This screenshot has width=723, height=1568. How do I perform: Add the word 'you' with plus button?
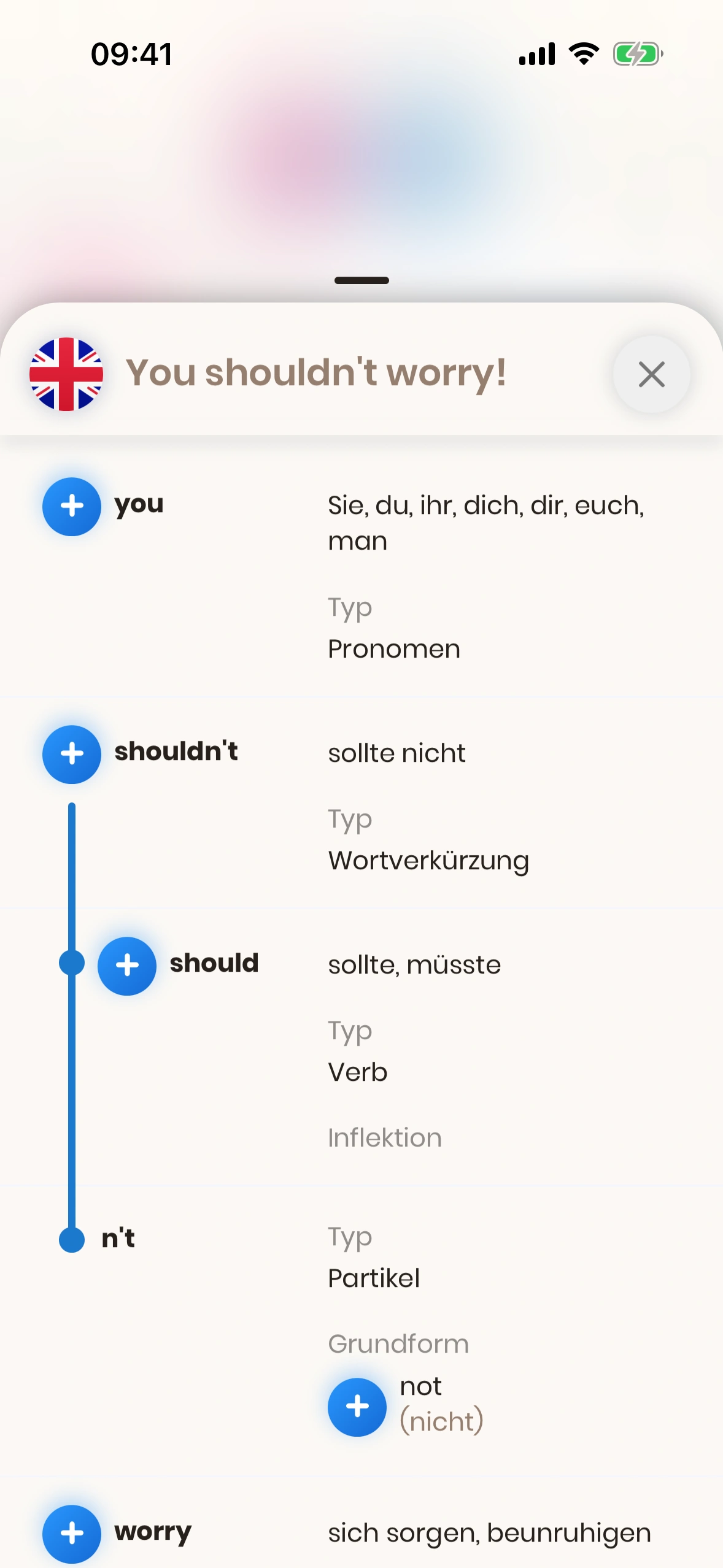click(72, 506)
